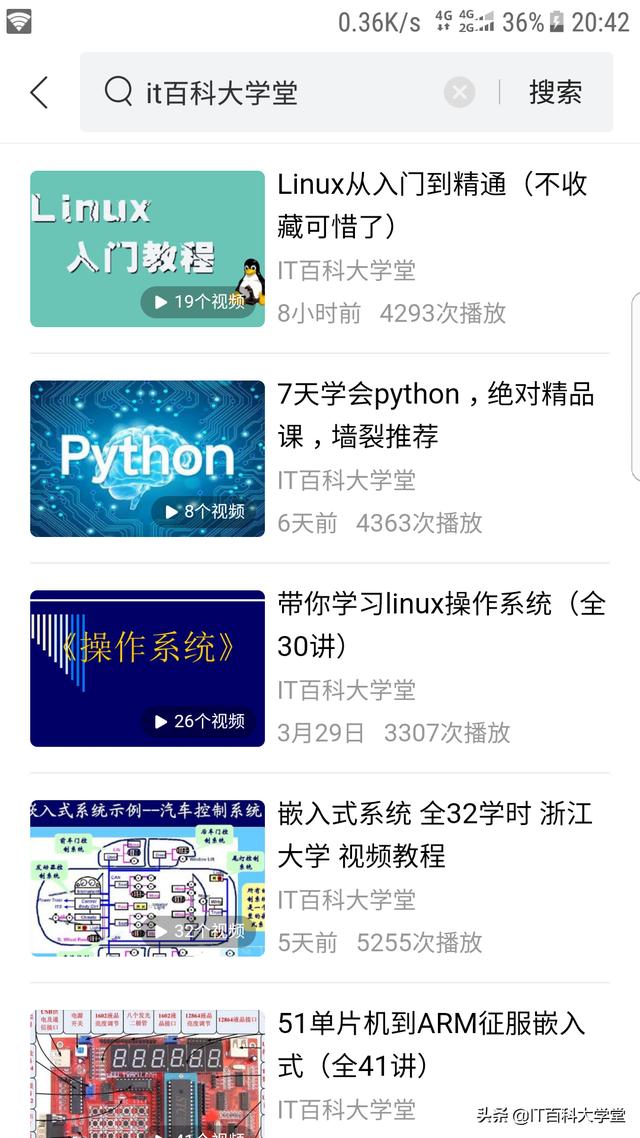Go back using the arrow icon

39,93
